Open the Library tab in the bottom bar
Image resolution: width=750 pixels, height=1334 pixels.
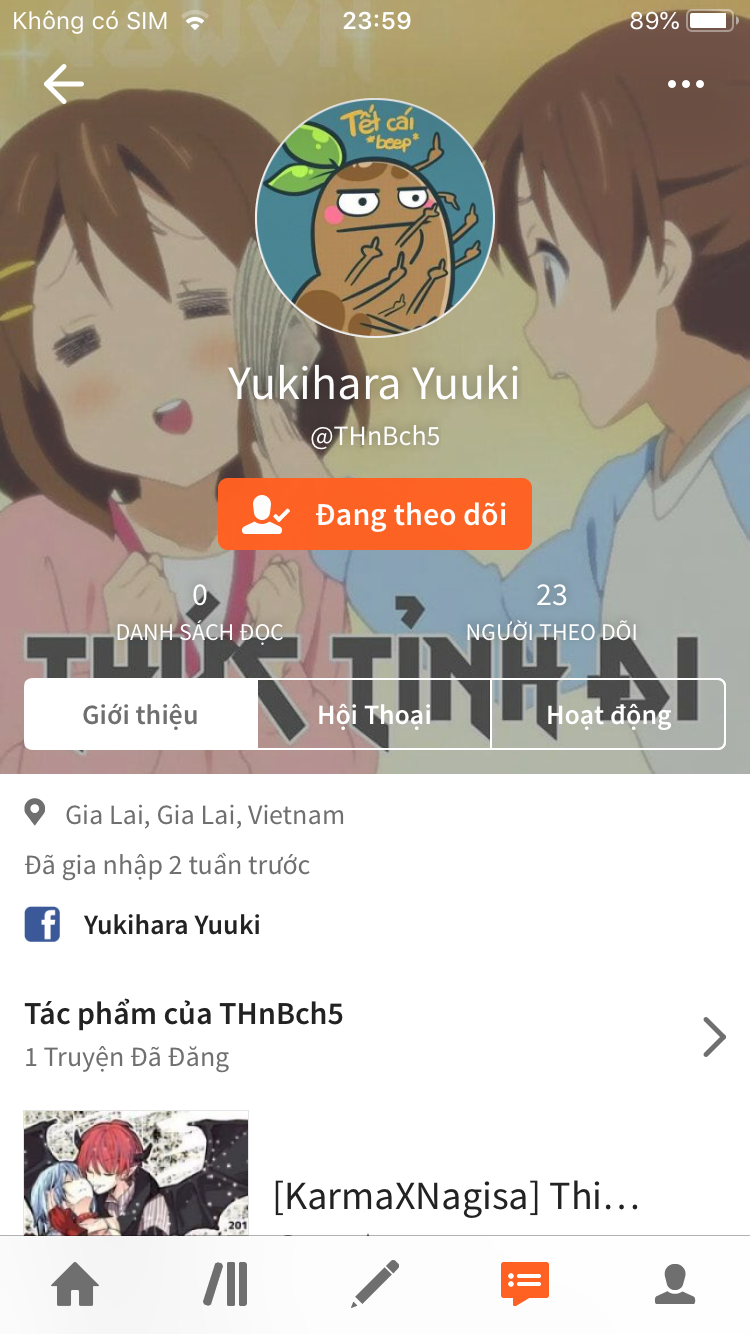coord(226,1284)
